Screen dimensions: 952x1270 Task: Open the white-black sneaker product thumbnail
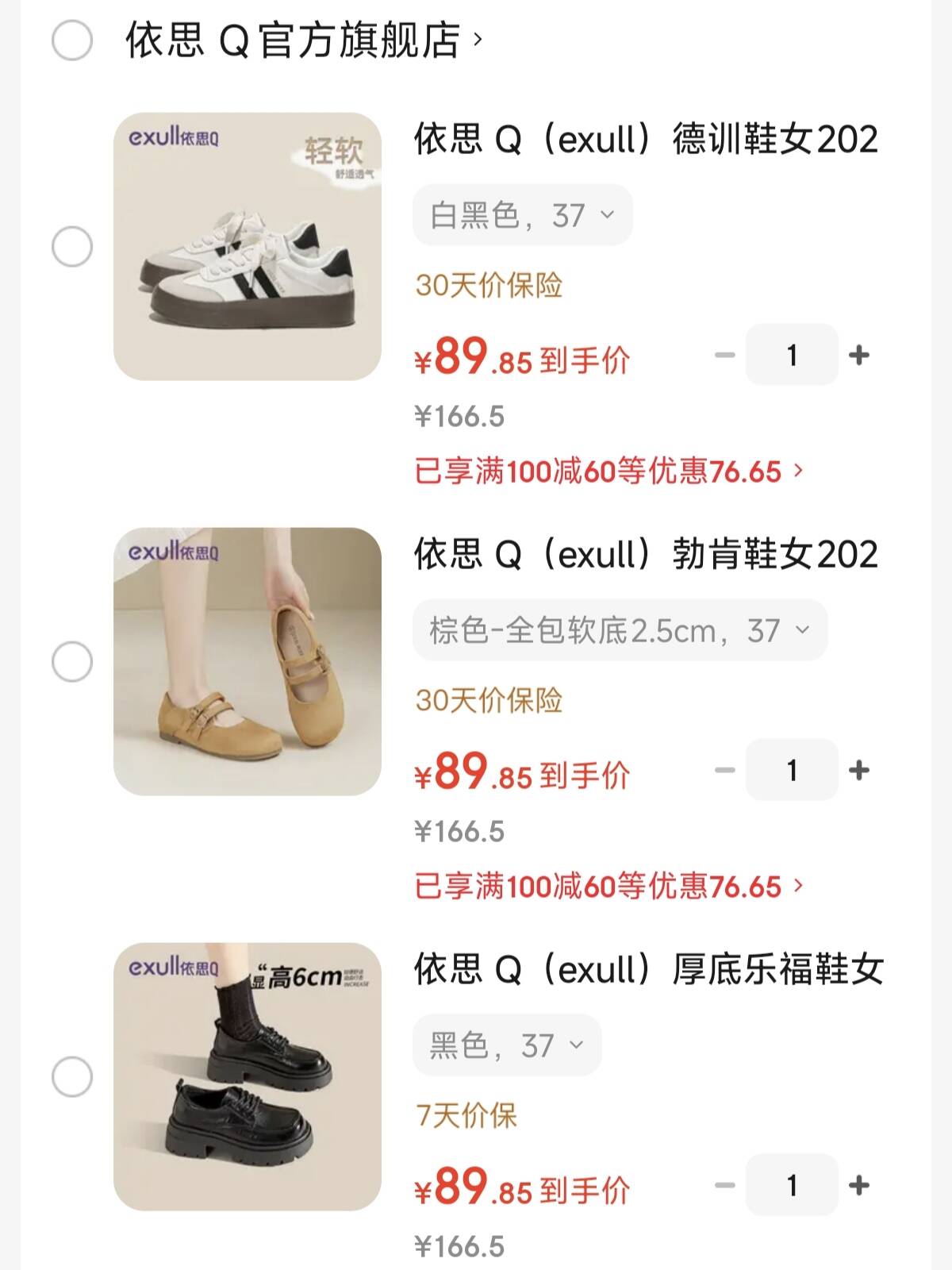246,246
